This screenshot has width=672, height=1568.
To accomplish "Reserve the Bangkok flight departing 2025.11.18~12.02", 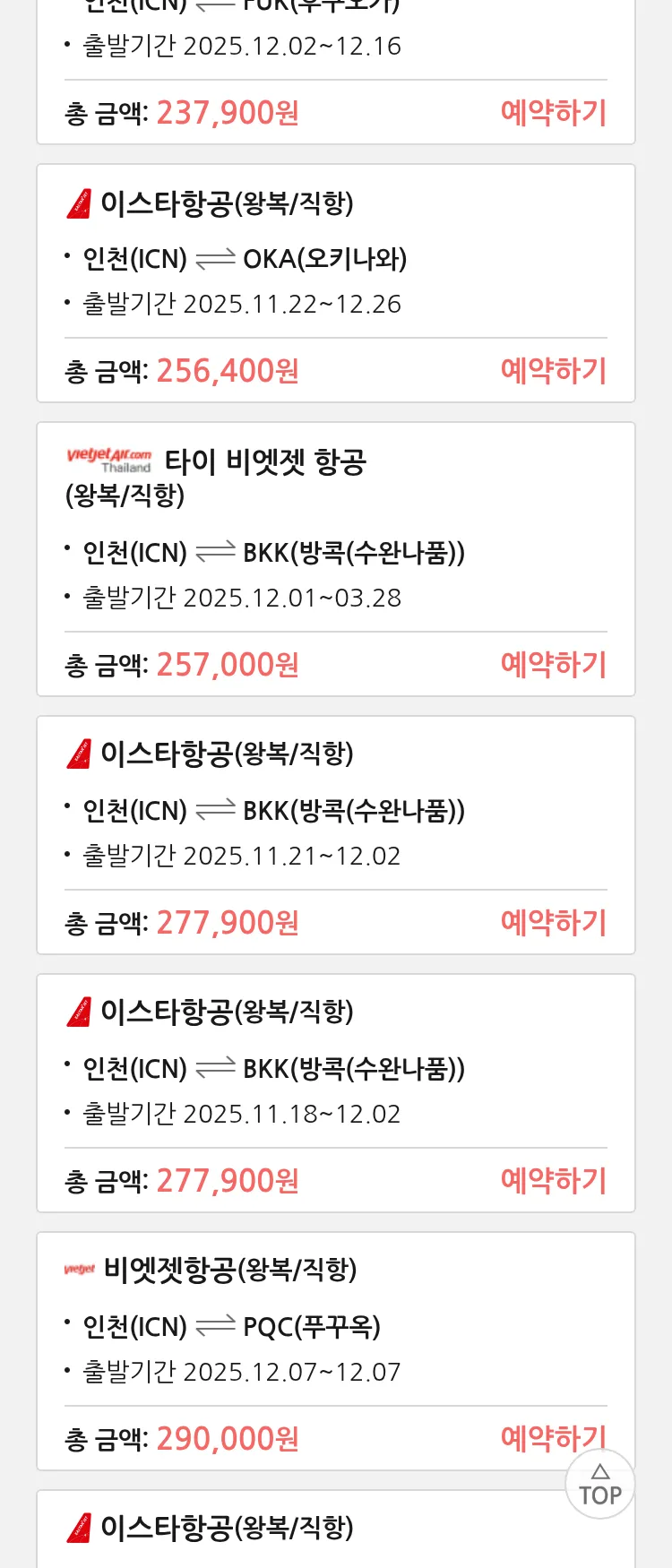I will tap(553, 1181).
